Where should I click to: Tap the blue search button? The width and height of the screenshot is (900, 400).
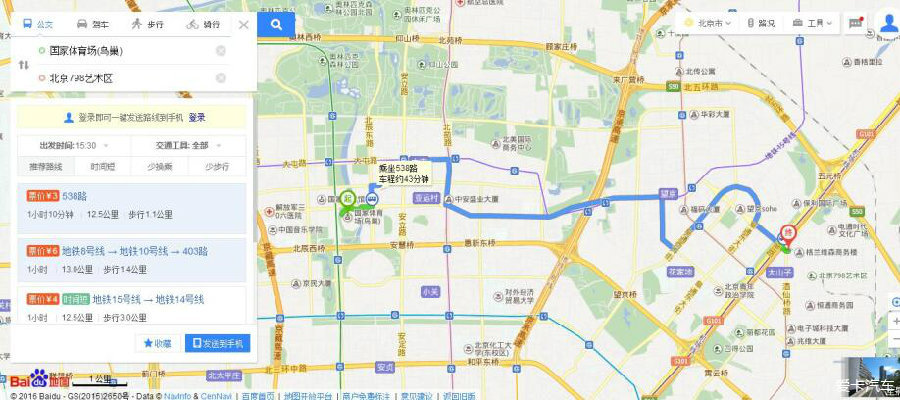click(x=275, y=24)
